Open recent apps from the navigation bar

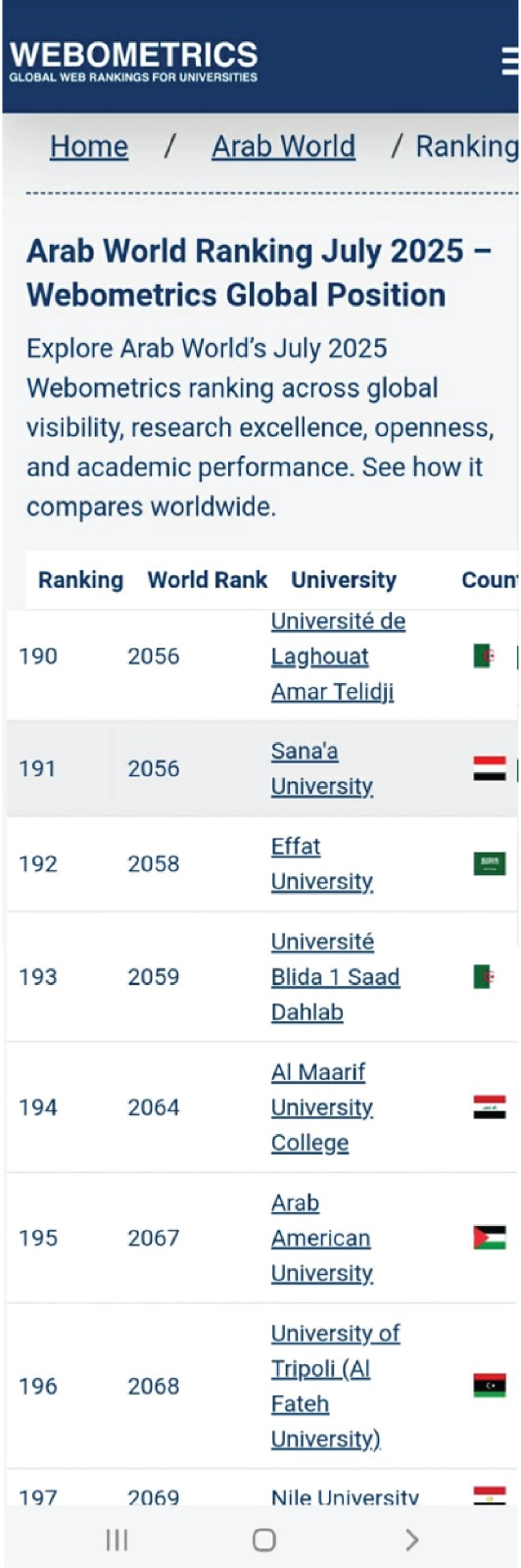click(117, 1540)
